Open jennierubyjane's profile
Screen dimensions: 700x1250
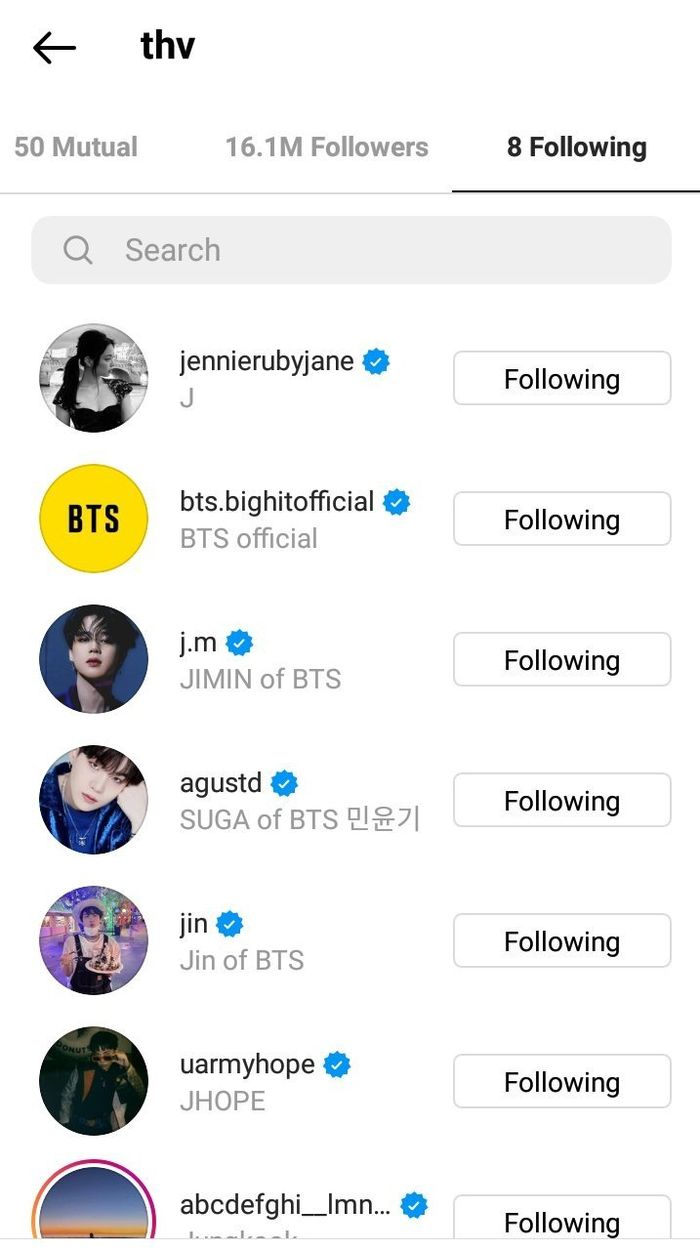266,361
